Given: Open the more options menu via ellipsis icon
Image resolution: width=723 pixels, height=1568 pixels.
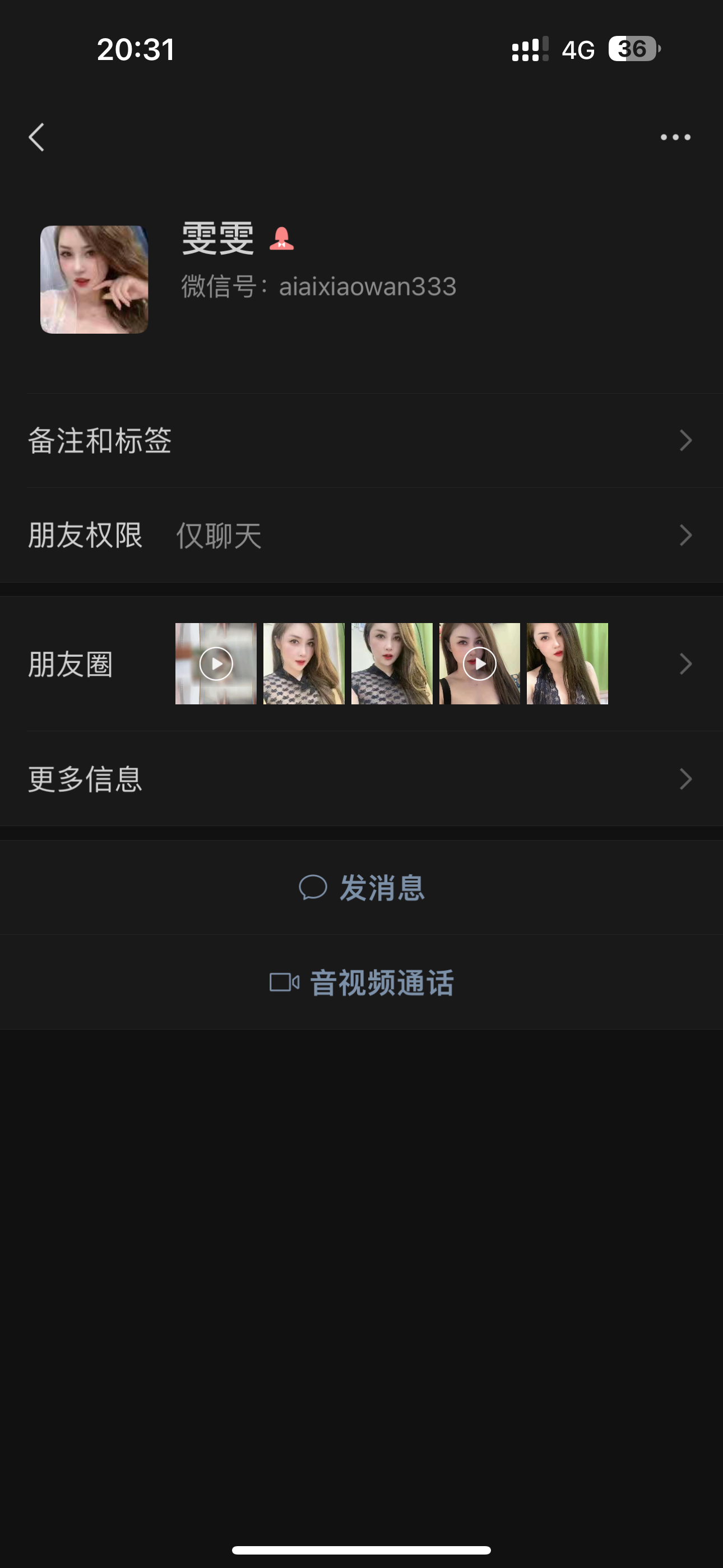Looking at the screenshot, I should pos(676,137).
